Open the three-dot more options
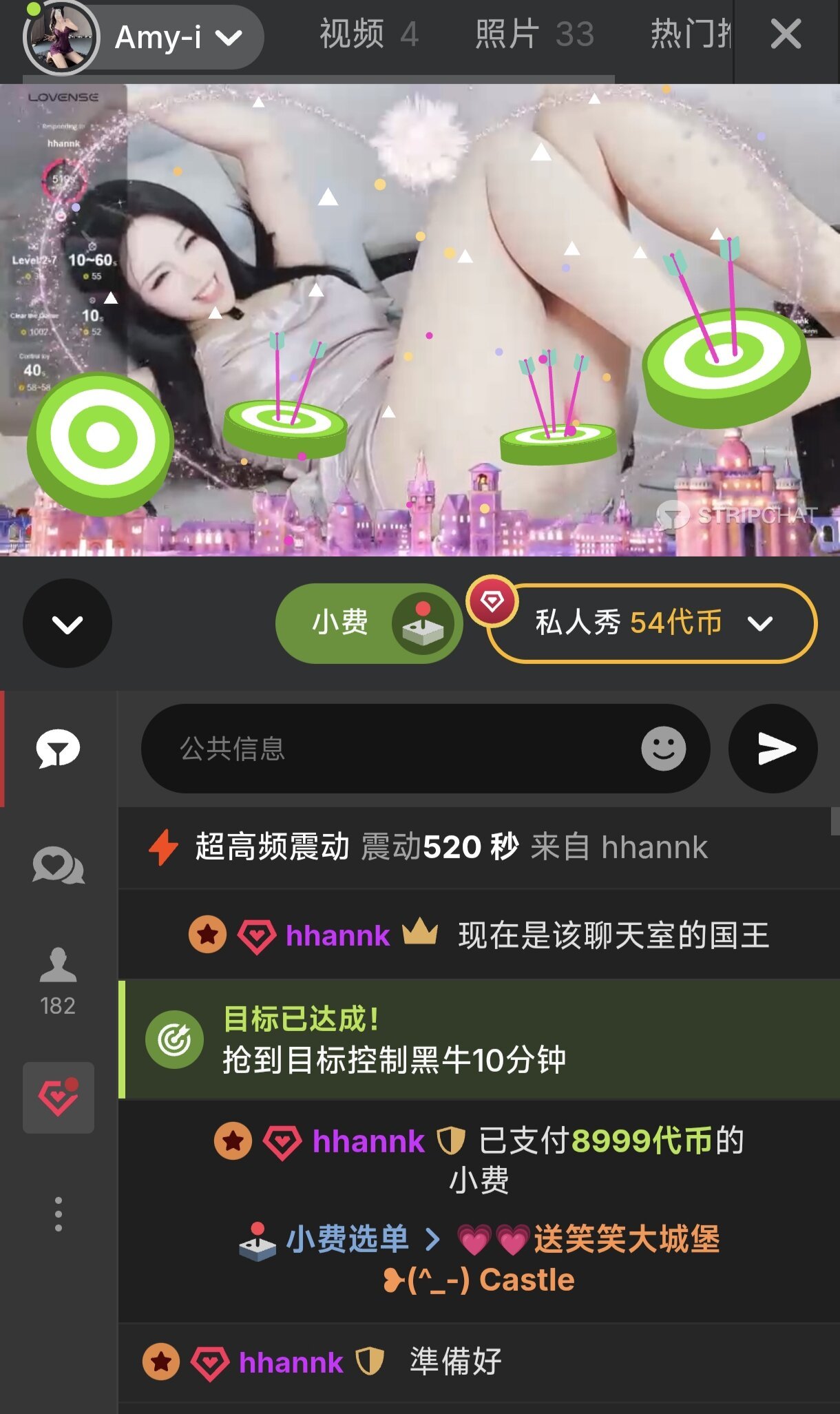Viewport: 840px width, 1414px height. [58, 1214]
